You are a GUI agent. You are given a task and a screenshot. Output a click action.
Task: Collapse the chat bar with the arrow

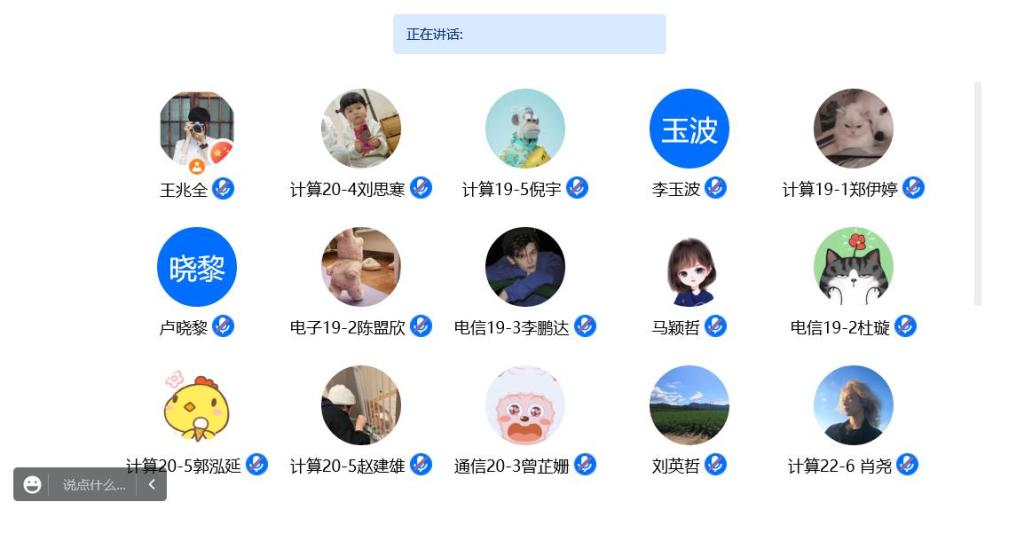pos(152,485)
